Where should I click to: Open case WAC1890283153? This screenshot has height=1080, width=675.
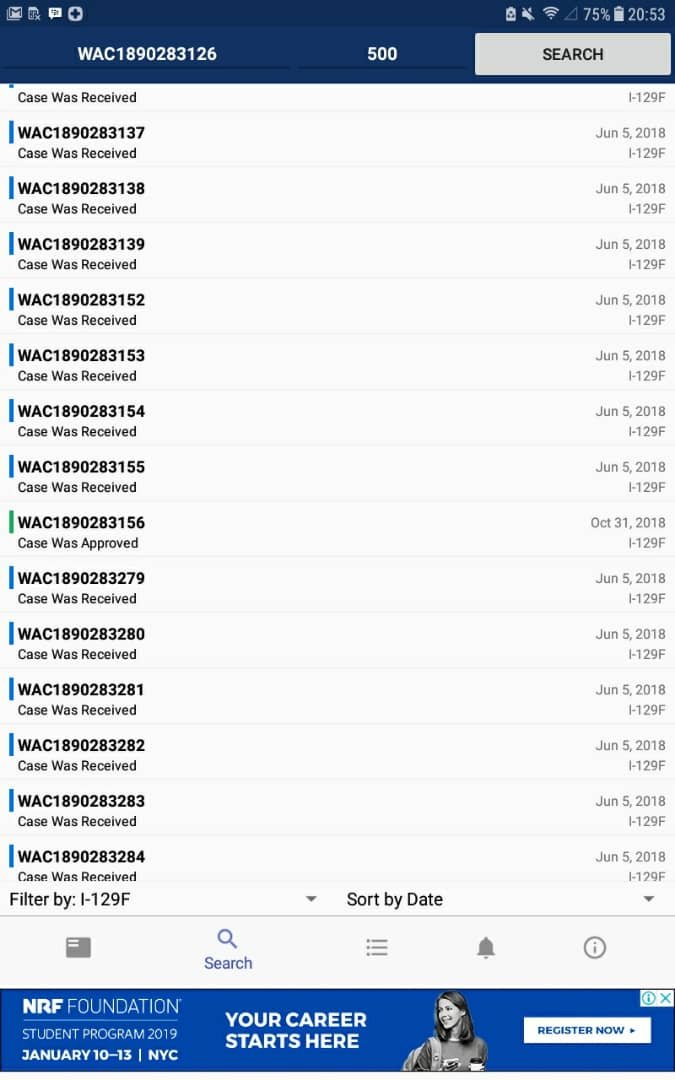coord(338,365)
